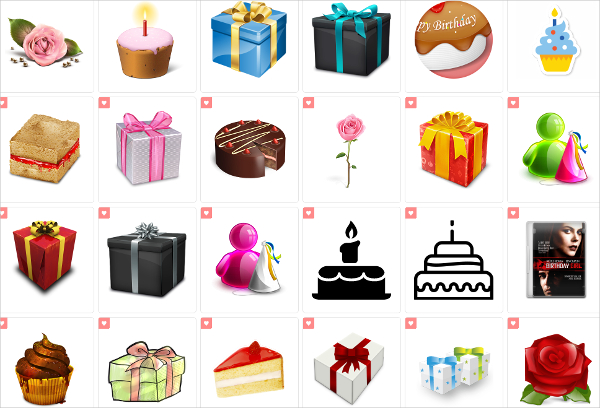Favorite the single pink rose on stem
Screen dimensions: 600x408
(308, 102)
